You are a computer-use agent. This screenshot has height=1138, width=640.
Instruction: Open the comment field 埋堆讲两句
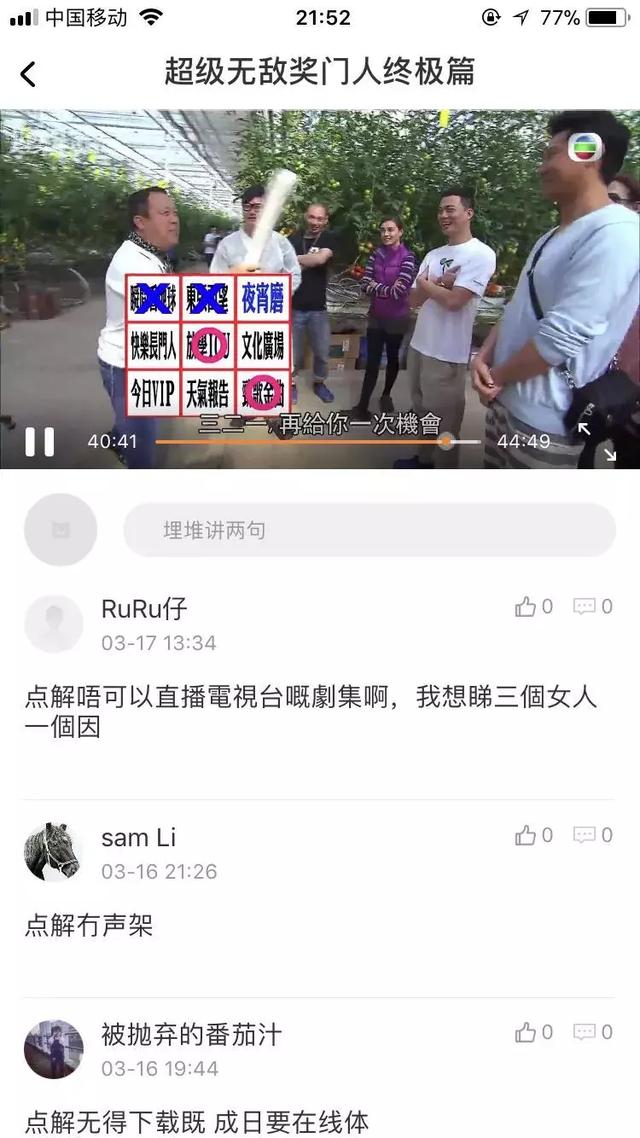[x=369, y=530]
